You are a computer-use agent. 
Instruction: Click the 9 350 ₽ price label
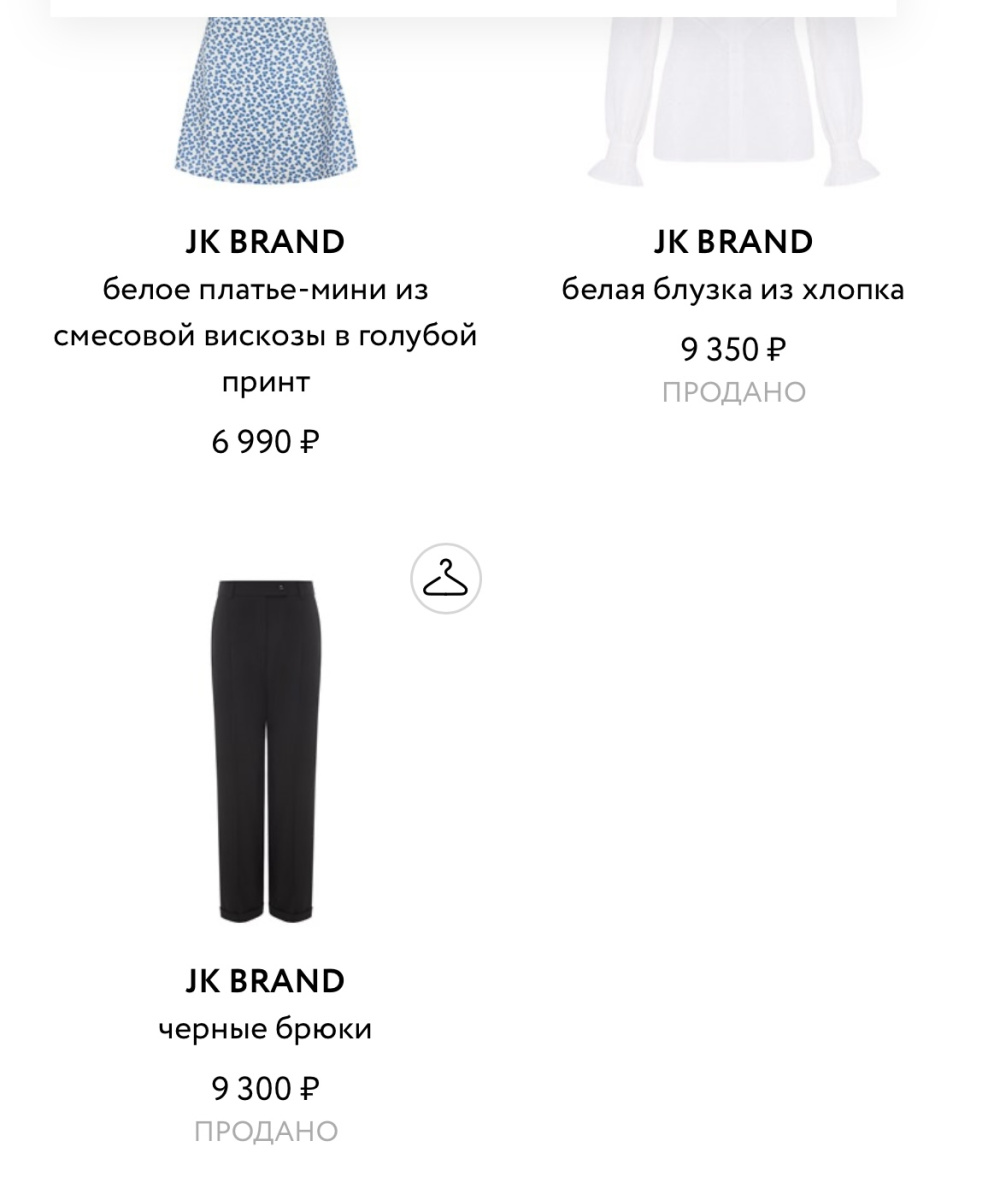click(735, 350)
